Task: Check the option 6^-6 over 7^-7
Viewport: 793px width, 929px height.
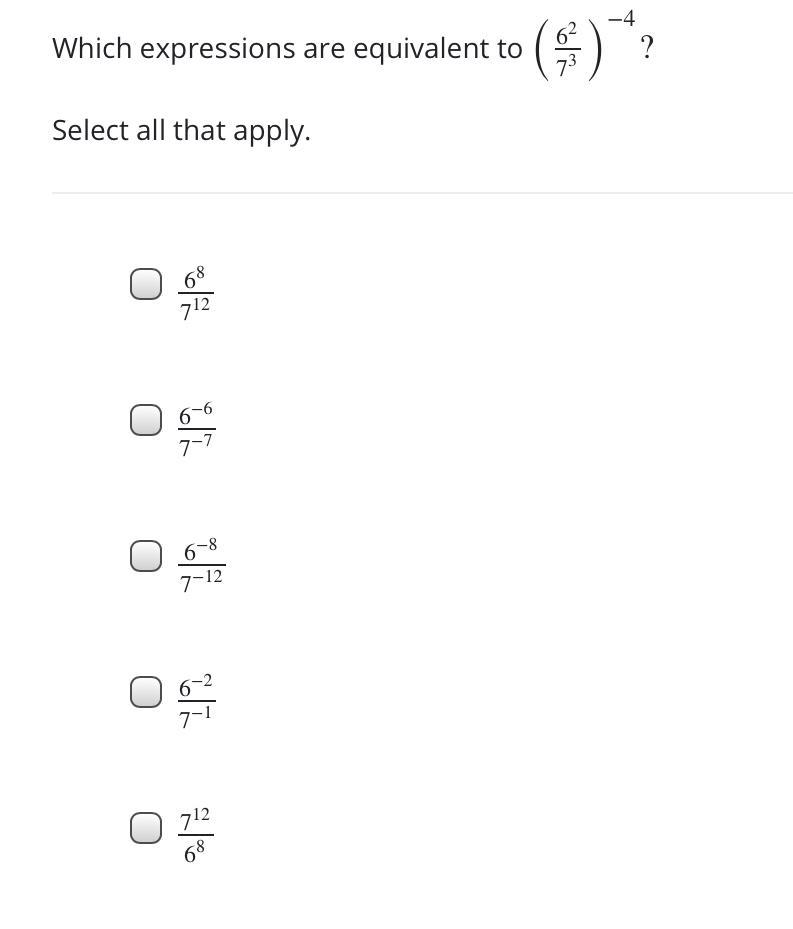Action: [x=146, y=420]
